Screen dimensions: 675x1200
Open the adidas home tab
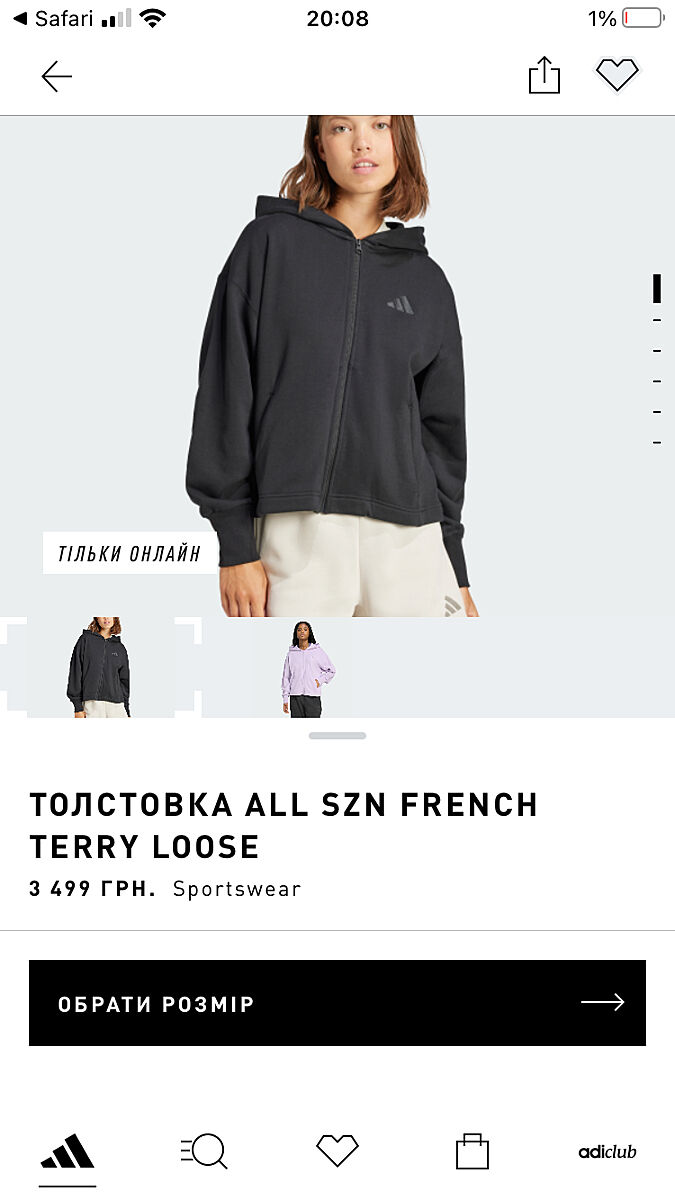pos(67,1152)
